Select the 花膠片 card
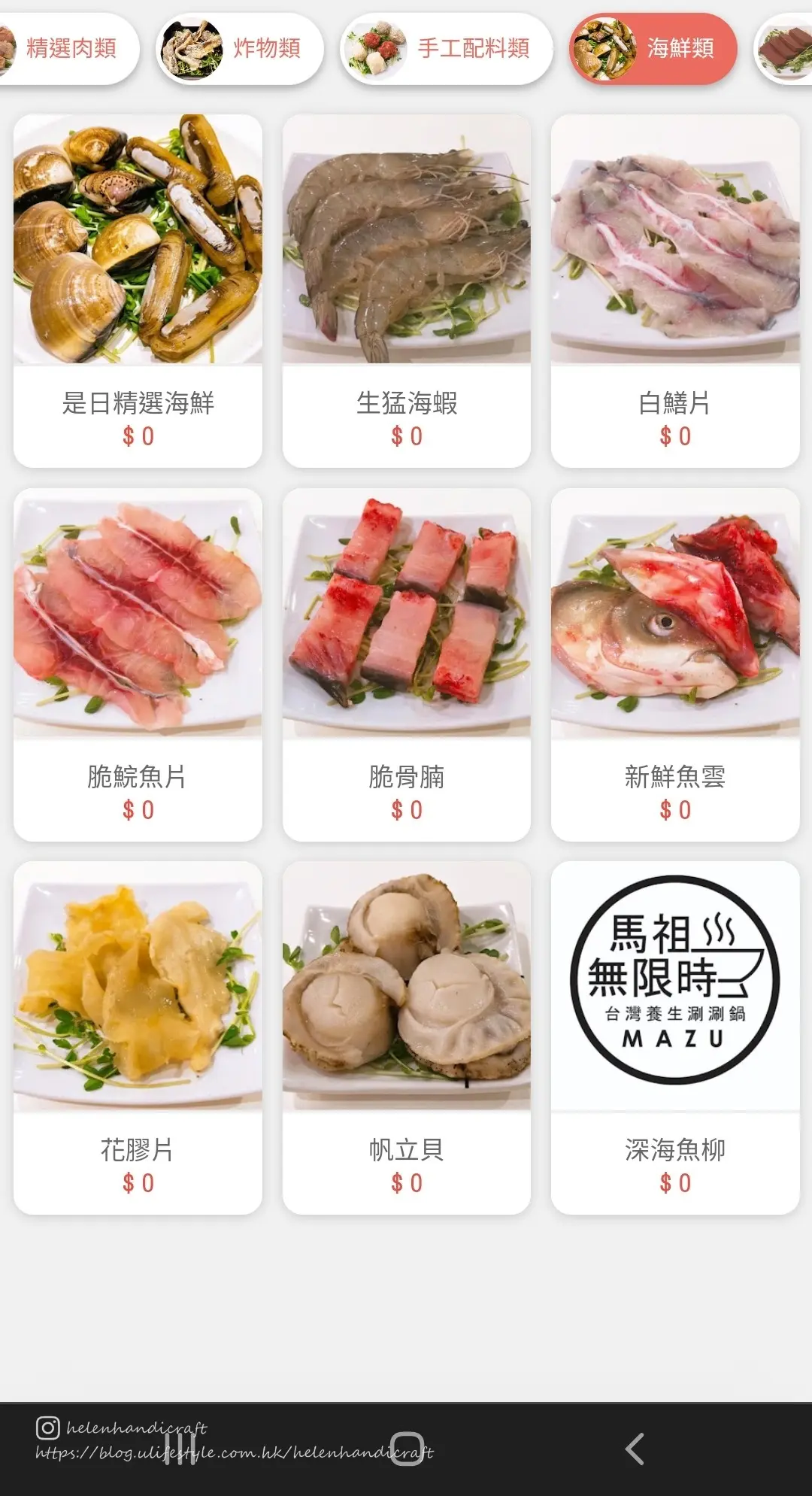The image size is (812, 1496). [138, 1038]
